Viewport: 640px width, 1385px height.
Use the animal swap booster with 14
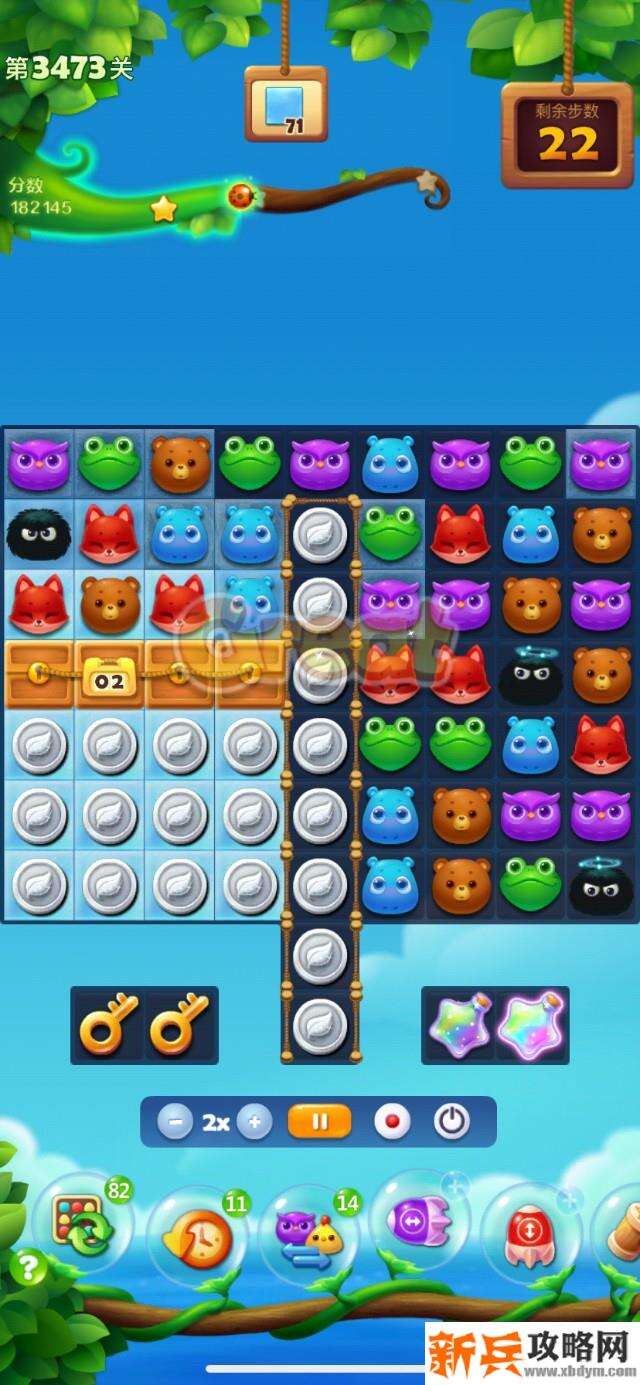point(310,1236)
